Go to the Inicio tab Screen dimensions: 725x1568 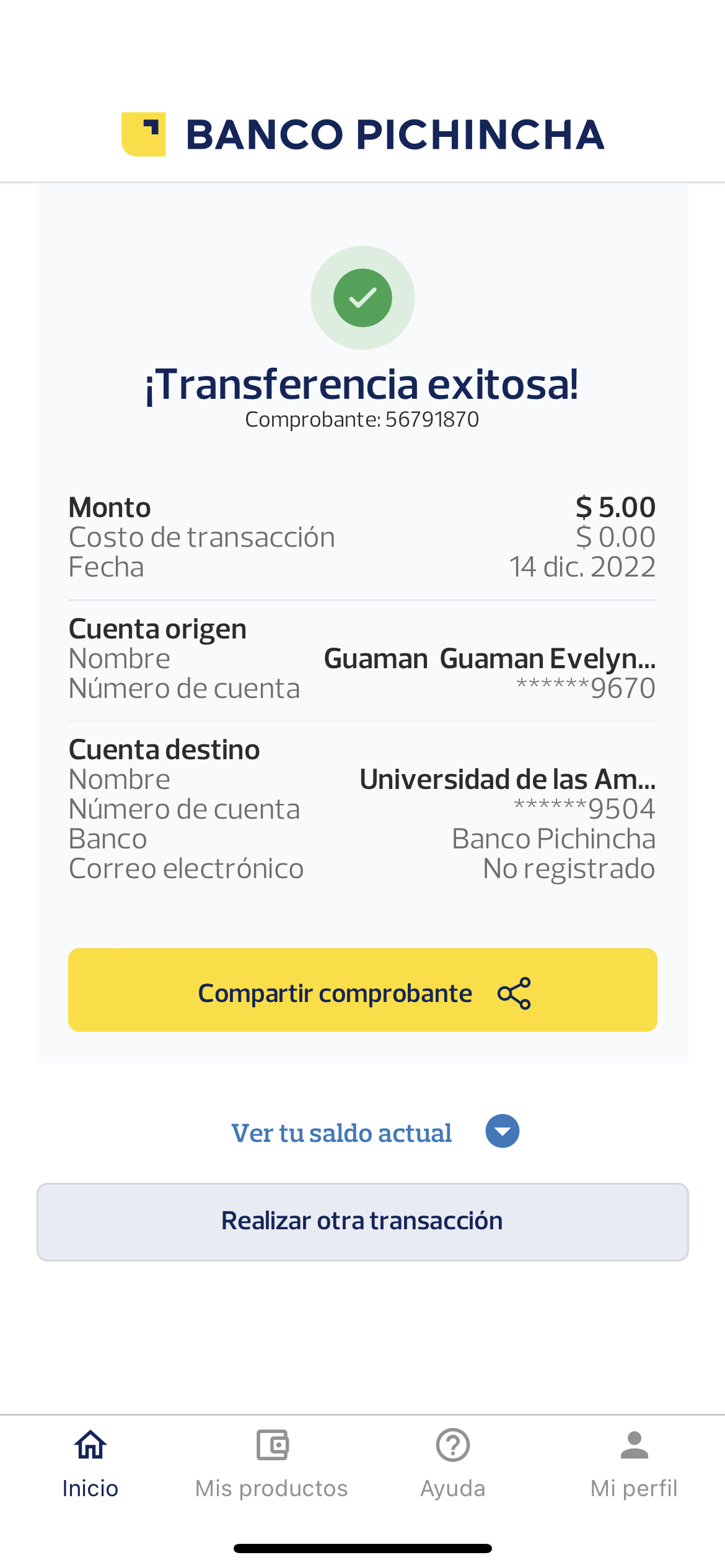point(90,1464)
